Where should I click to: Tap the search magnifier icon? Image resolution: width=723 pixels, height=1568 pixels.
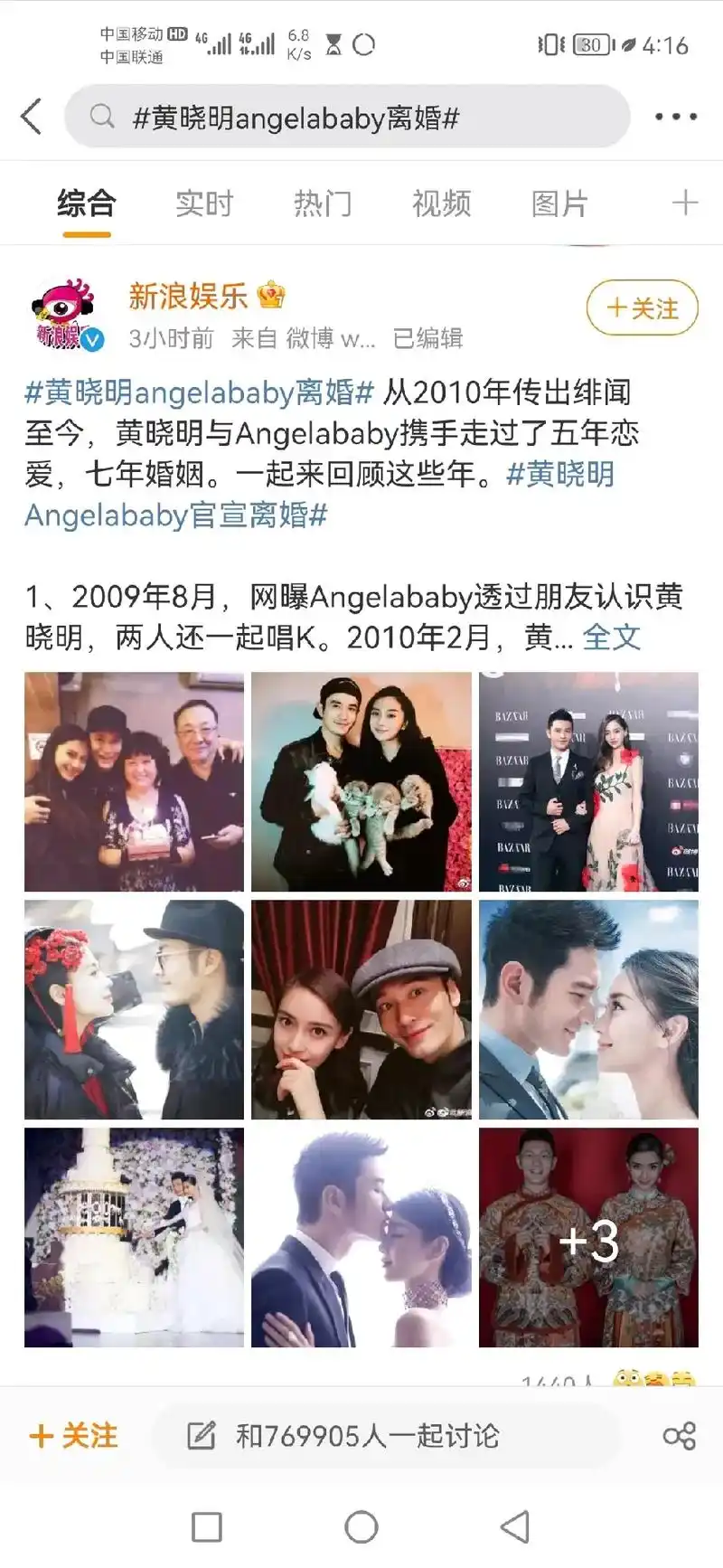pos(99,116)
